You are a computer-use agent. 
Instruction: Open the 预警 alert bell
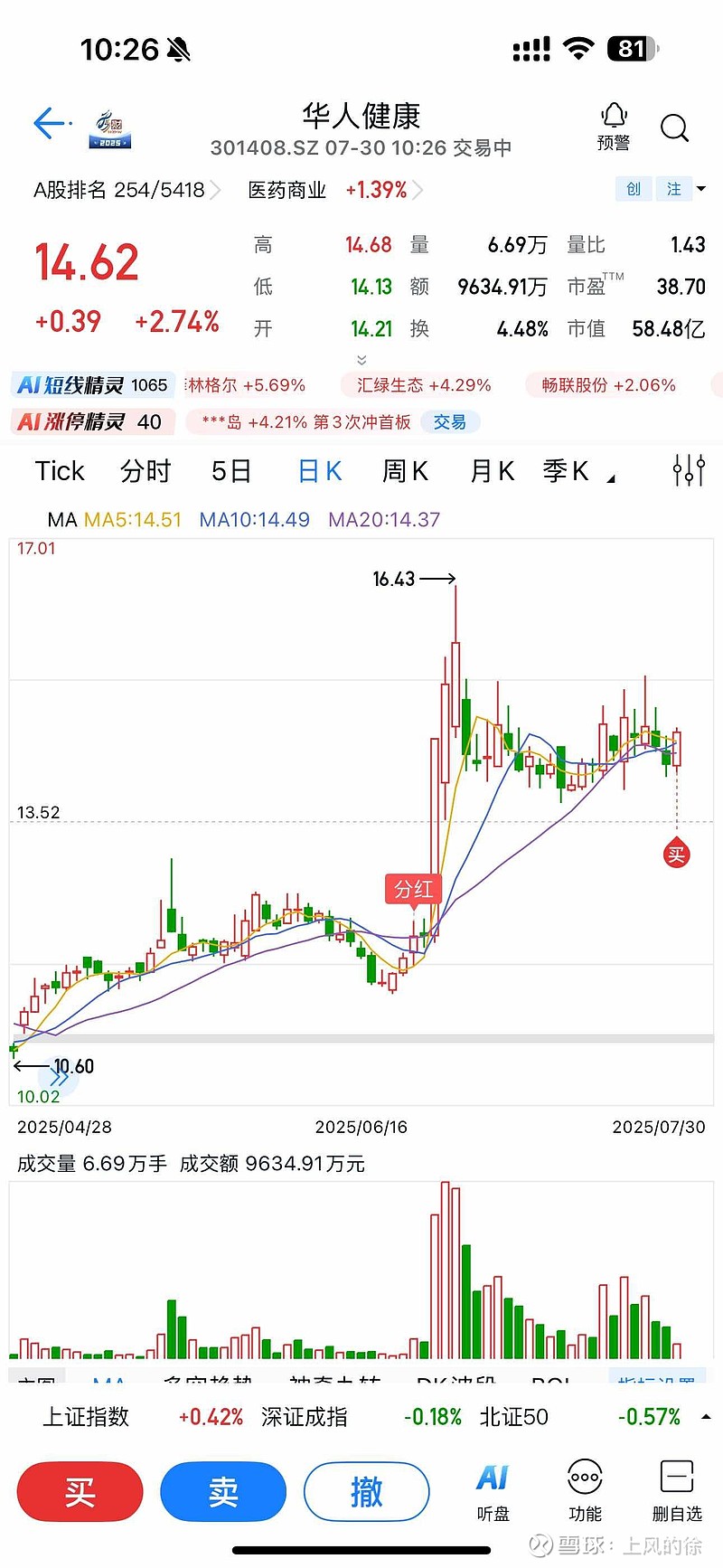coord(614,127)
